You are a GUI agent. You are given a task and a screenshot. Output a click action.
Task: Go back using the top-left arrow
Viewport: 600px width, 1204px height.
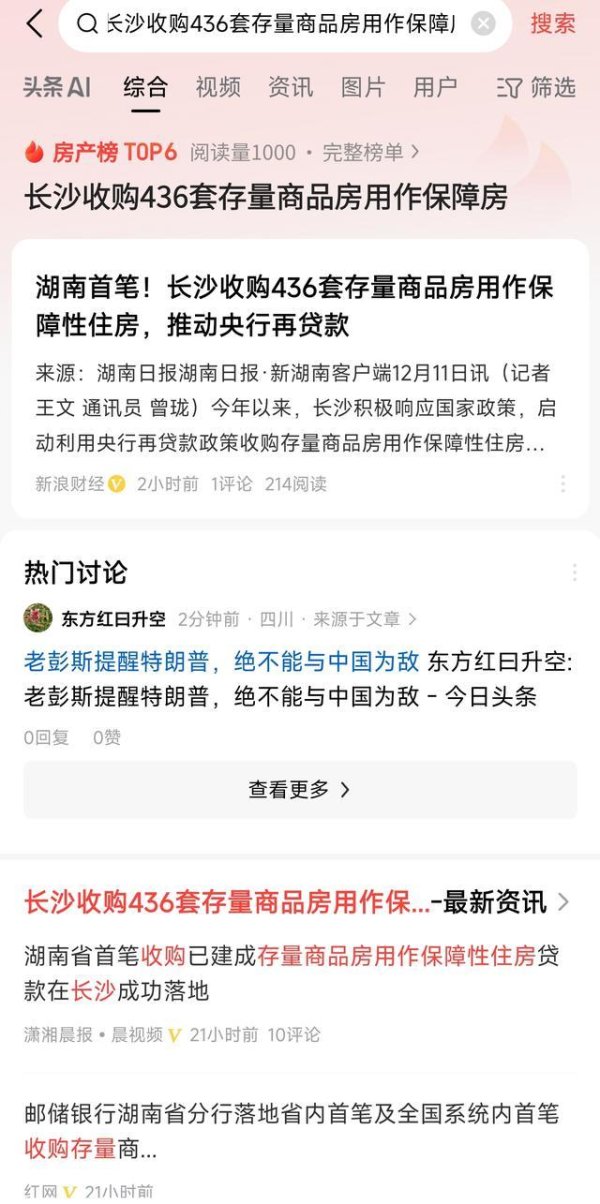(35, 24)
